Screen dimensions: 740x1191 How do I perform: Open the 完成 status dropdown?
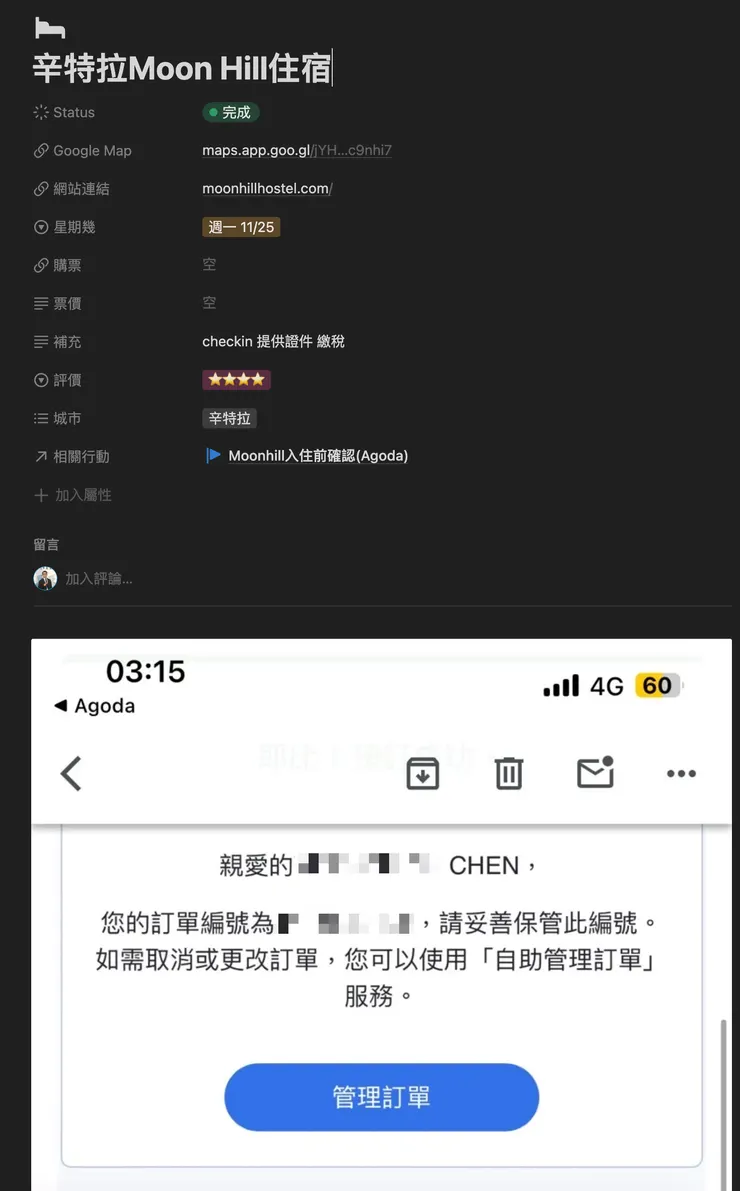[x=230, y=112]
